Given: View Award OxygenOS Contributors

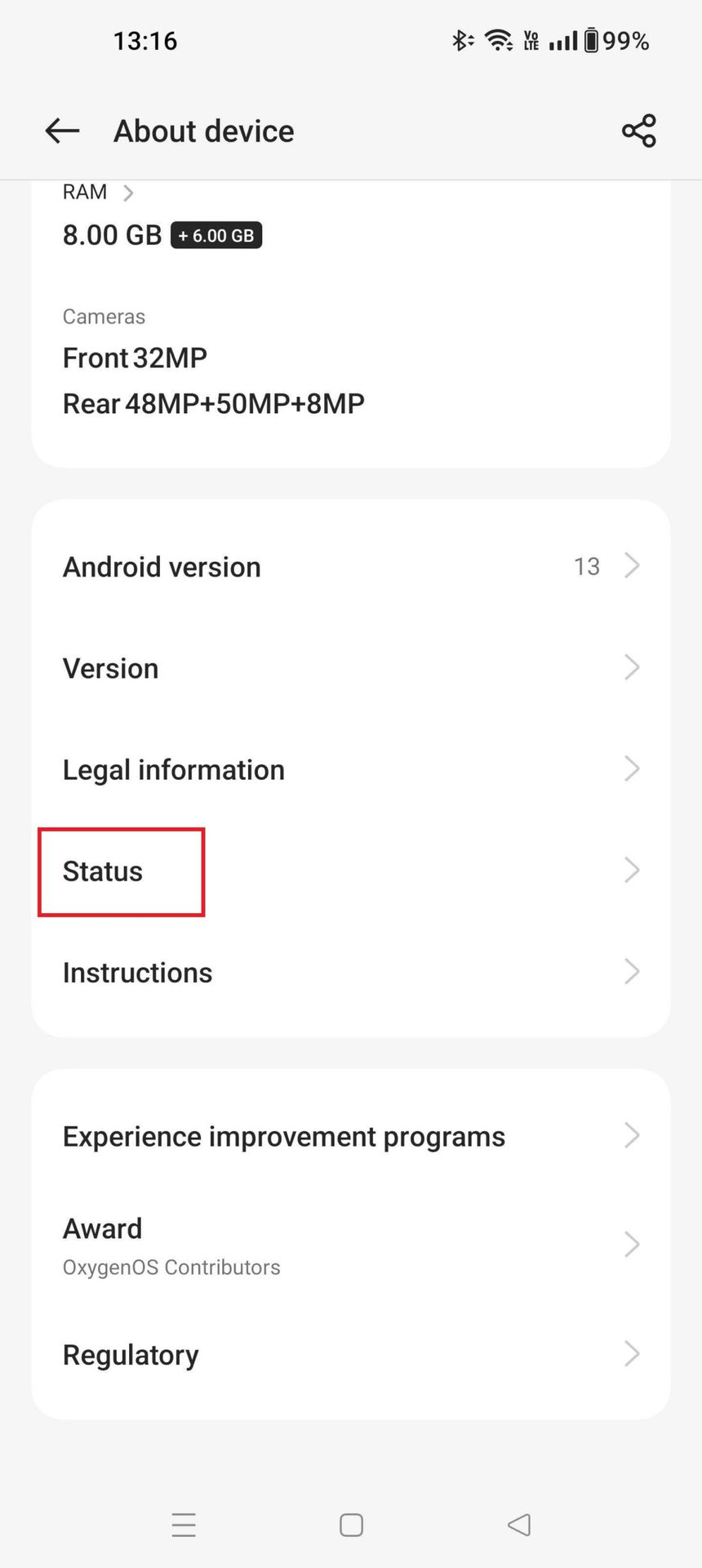Looking at the screenshot, I should 351,1245.
